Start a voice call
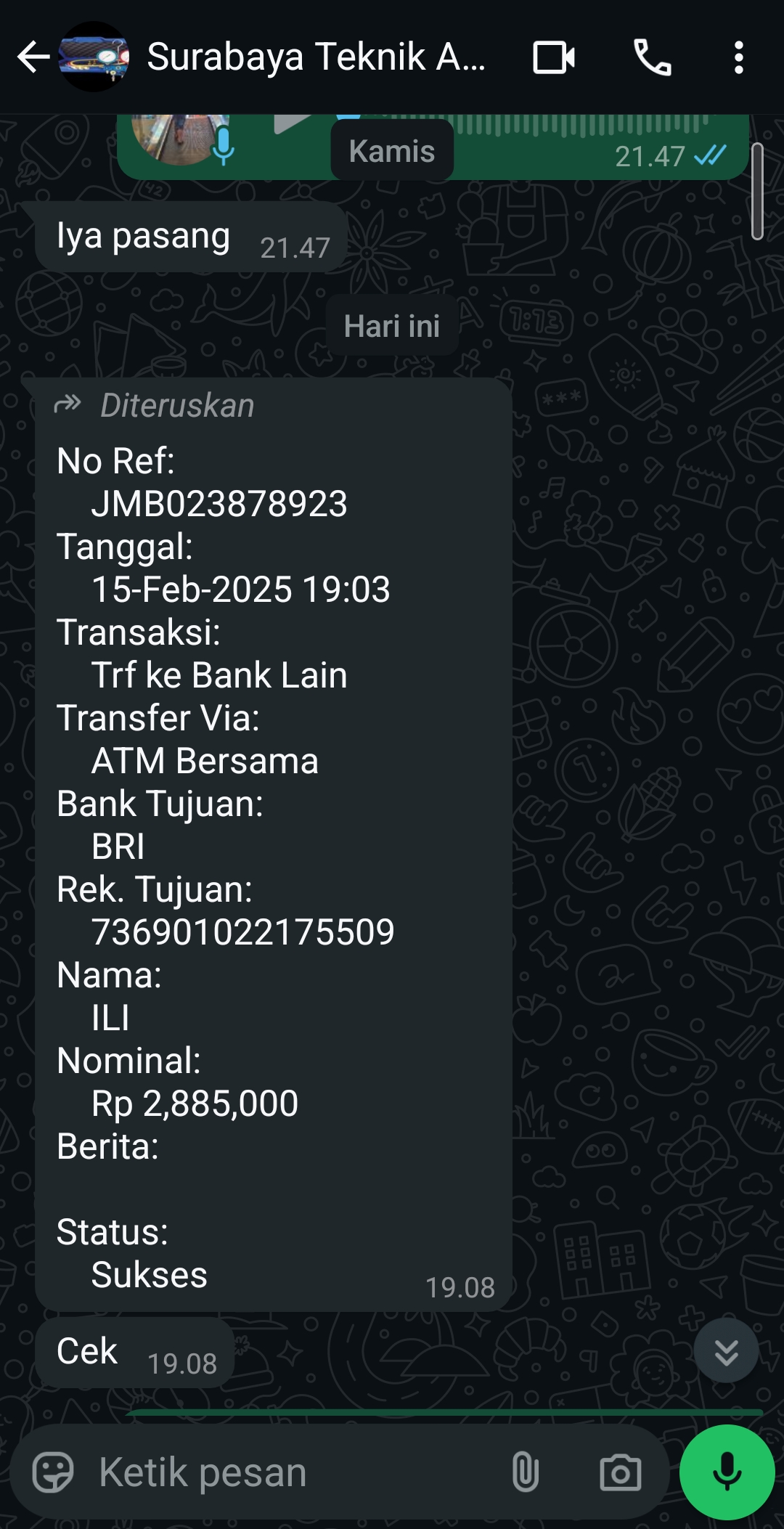The height and width of the screenshot is (1529, 784). point(652,57)
